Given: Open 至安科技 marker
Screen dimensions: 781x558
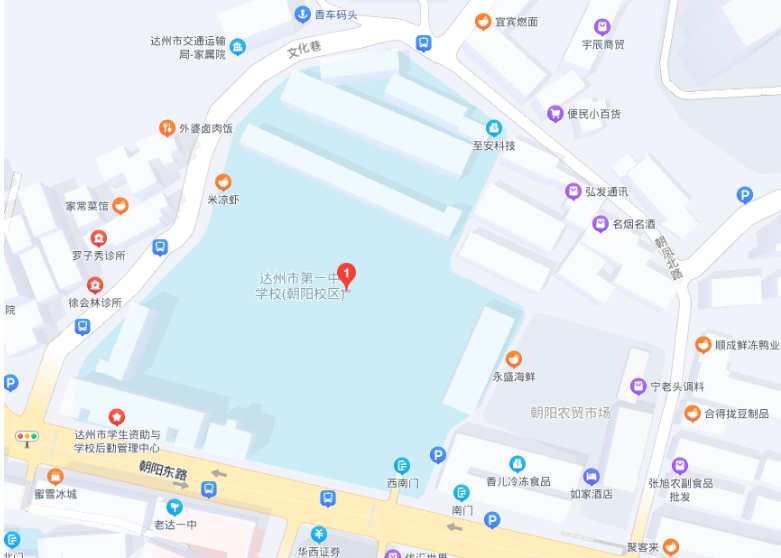Looking at the screenshot, I should (493, 128).
